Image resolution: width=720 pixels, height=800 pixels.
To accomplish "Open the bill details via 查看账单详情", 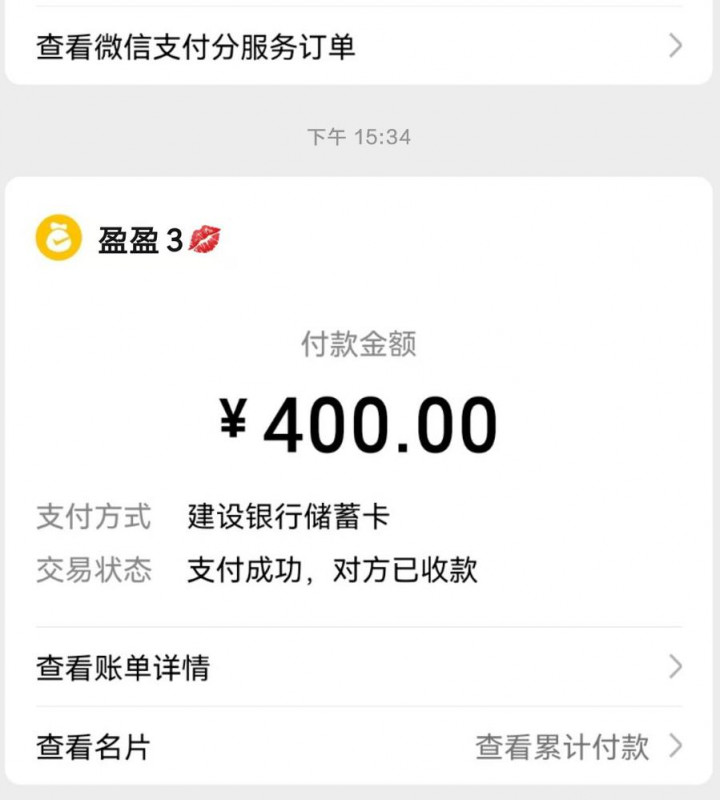I will click(x=120, y=670).
